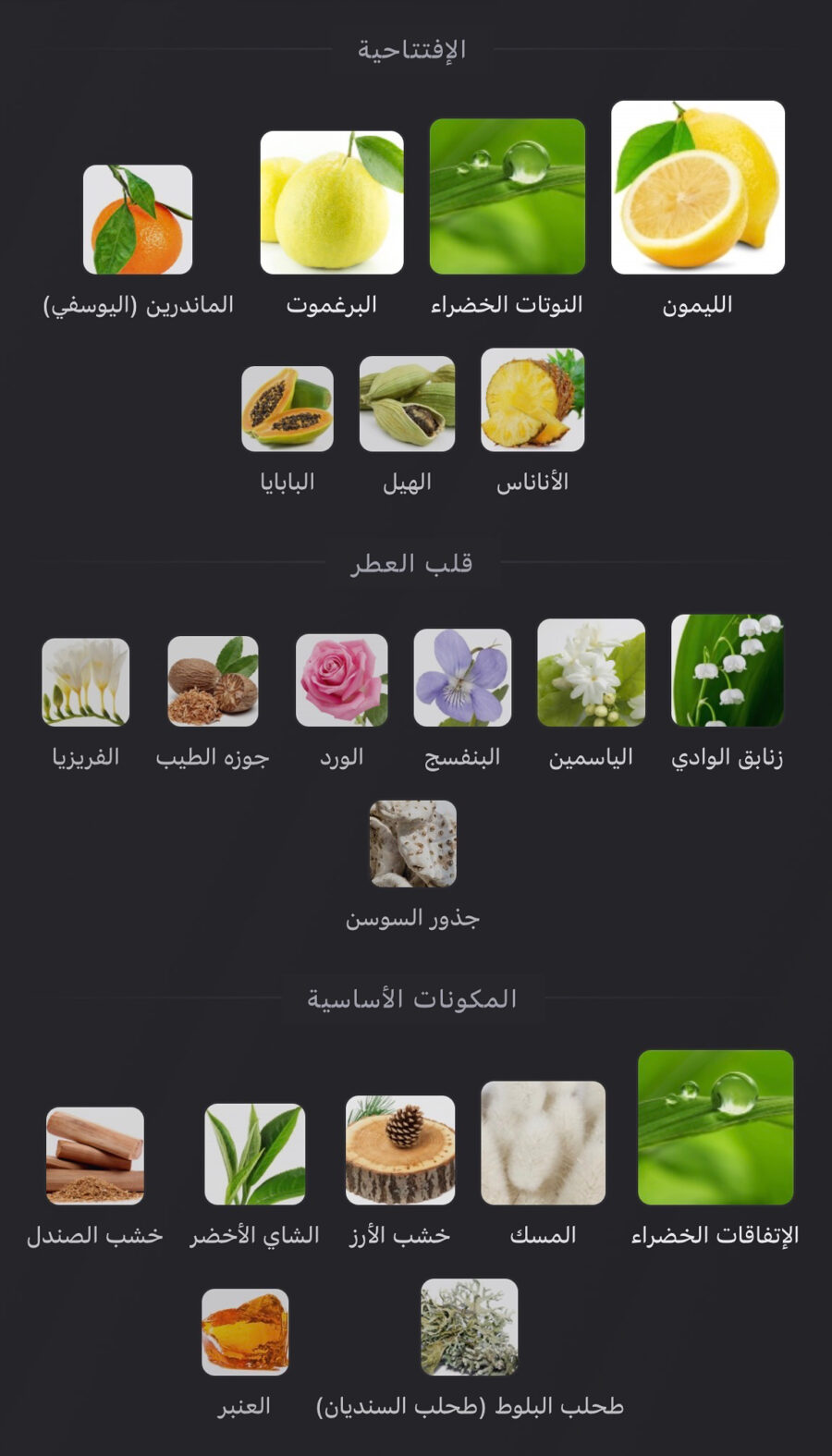Open the lemon note (الليمون)
This screenshot has width=832, height=1456.
point(698,188)
